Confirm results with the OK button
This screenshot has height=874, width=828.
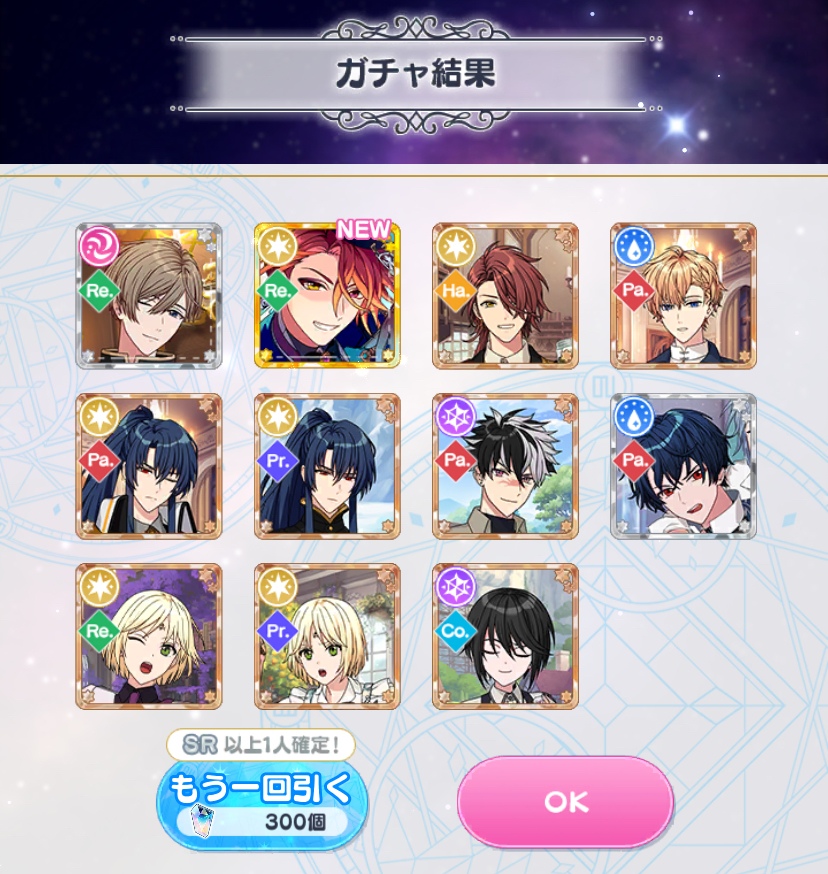[565, 802]
